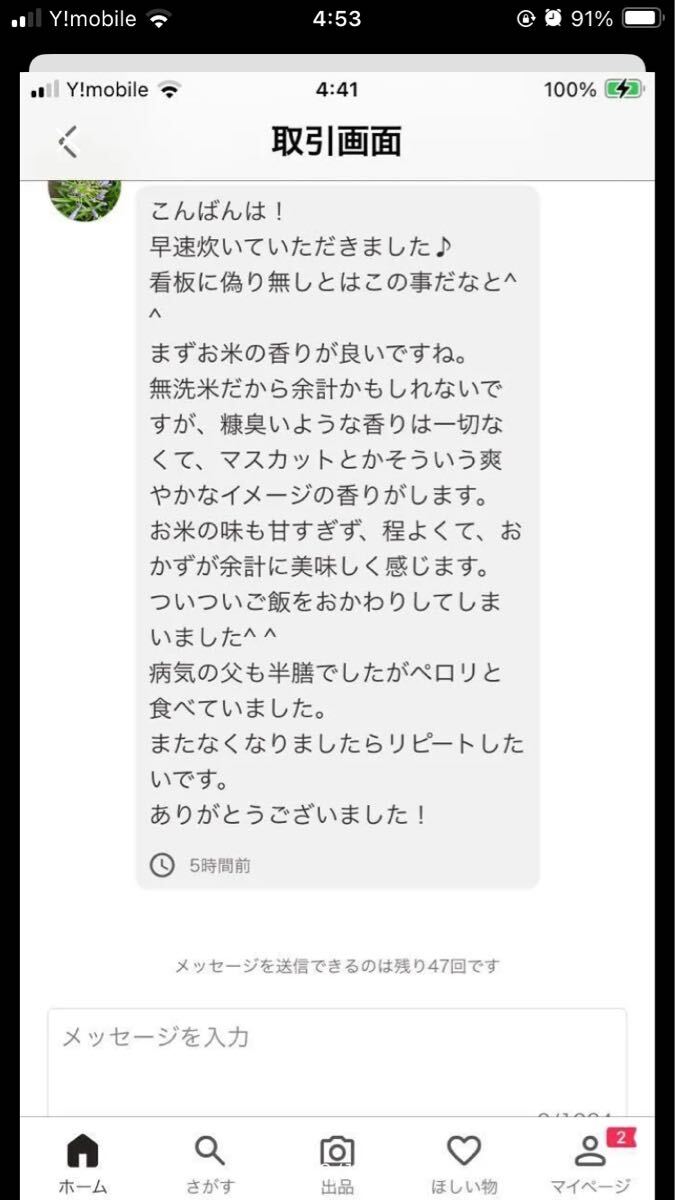Open the マイページ tab

pyautogui.click(x=591, y=1162)
